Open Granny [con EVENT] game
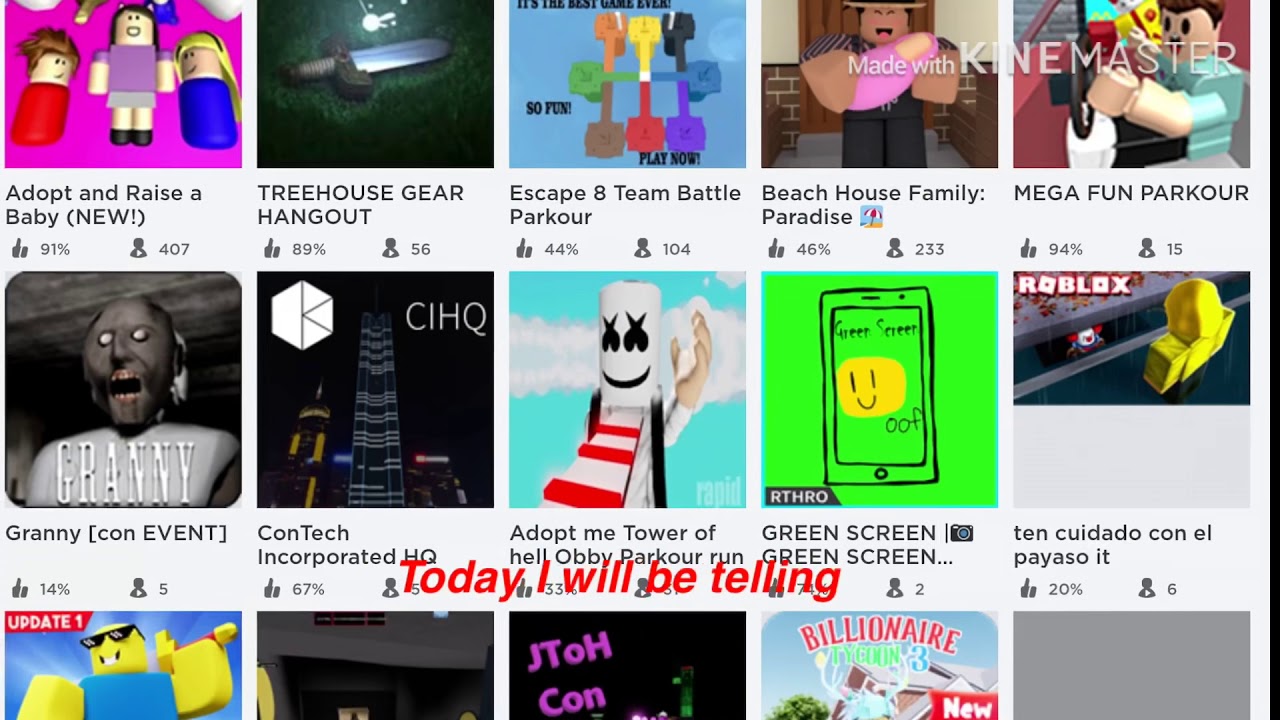Image resolution: width=1280 pixels, height=720 pixels. [x=123, y=390]
